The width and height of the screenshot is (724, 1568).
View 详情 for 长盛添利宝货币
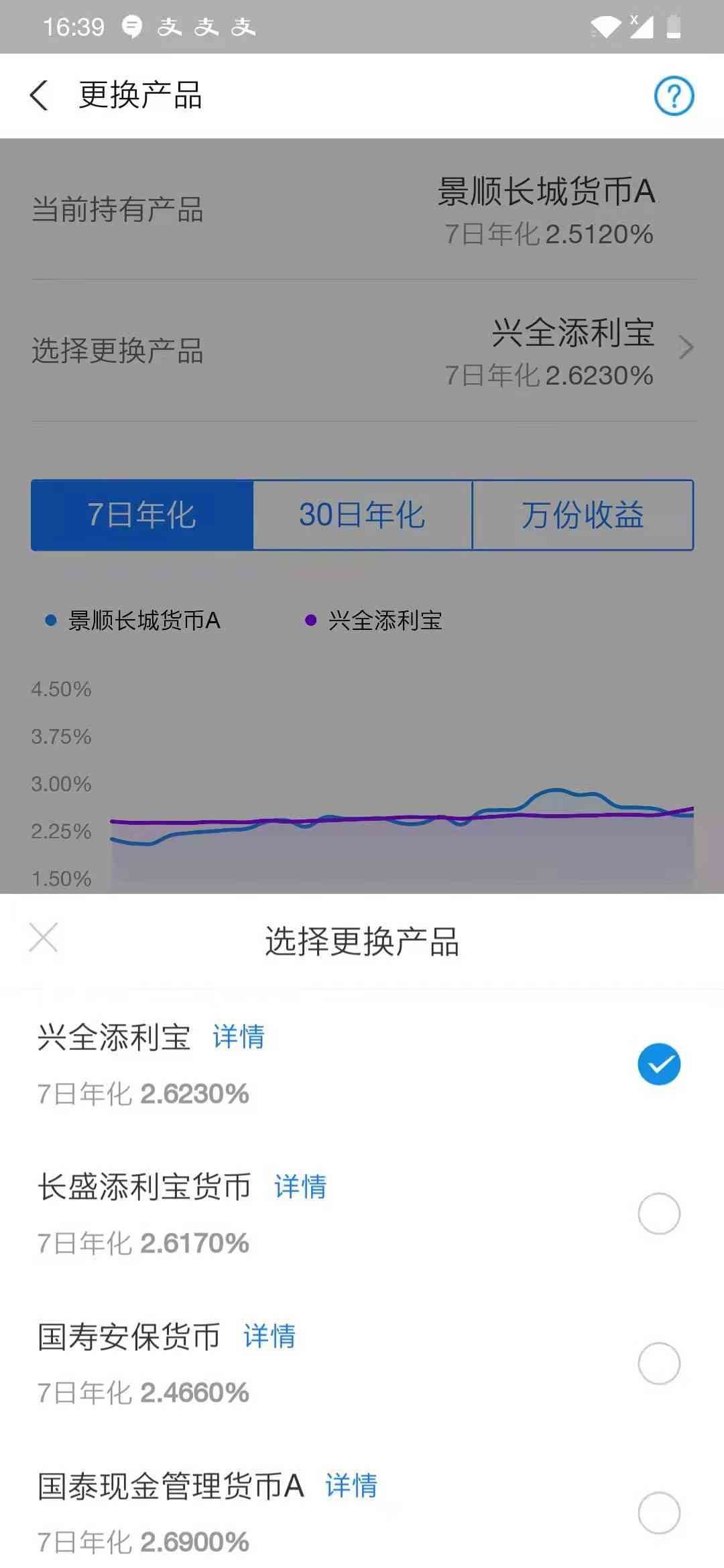[300, 1186]
